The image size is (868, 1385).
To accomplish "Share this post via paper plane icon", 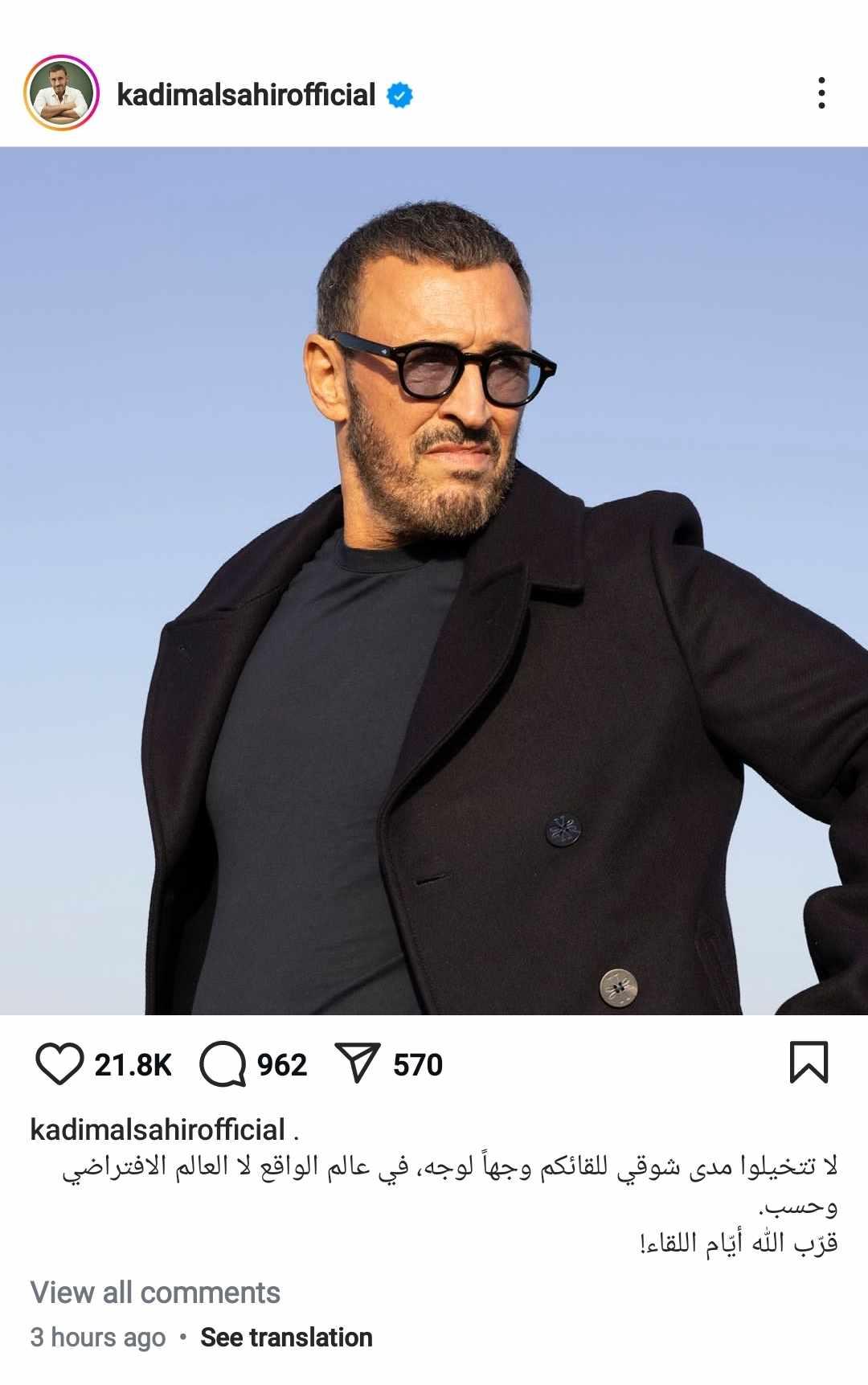I will click(x=356, y=1063).
